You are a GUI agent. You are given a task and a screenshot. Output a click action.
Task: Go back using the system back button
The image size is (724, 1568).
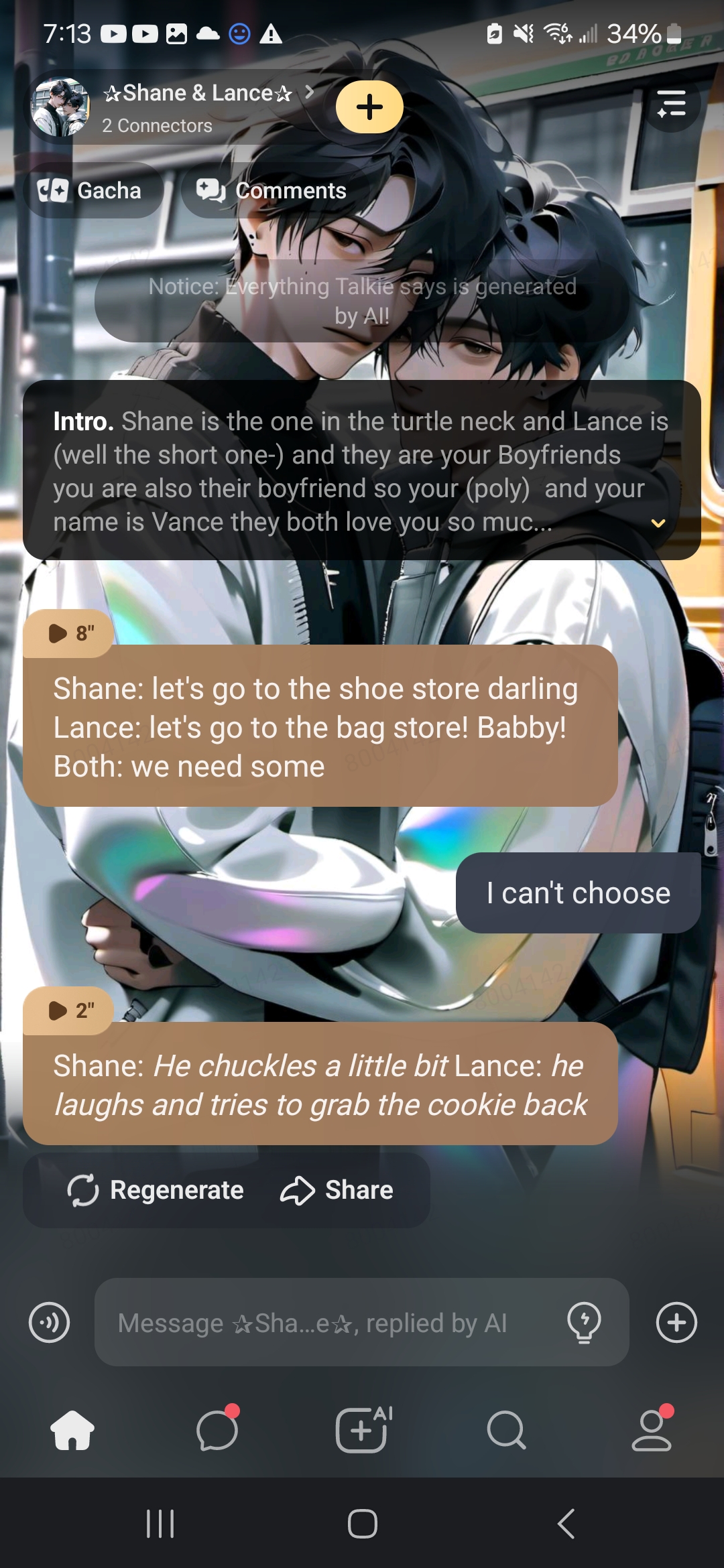coord(566,1524)
